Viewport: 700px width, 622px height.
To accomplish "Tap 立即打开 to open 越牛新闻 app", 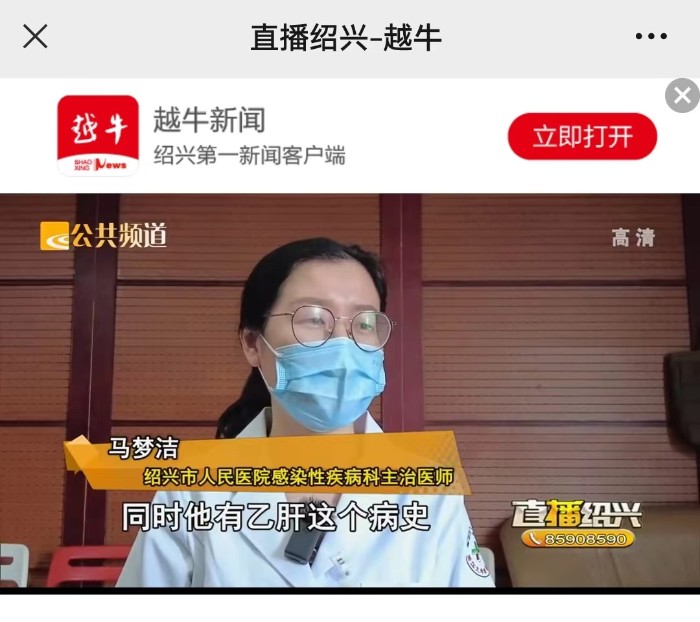I will pos(582,137).
